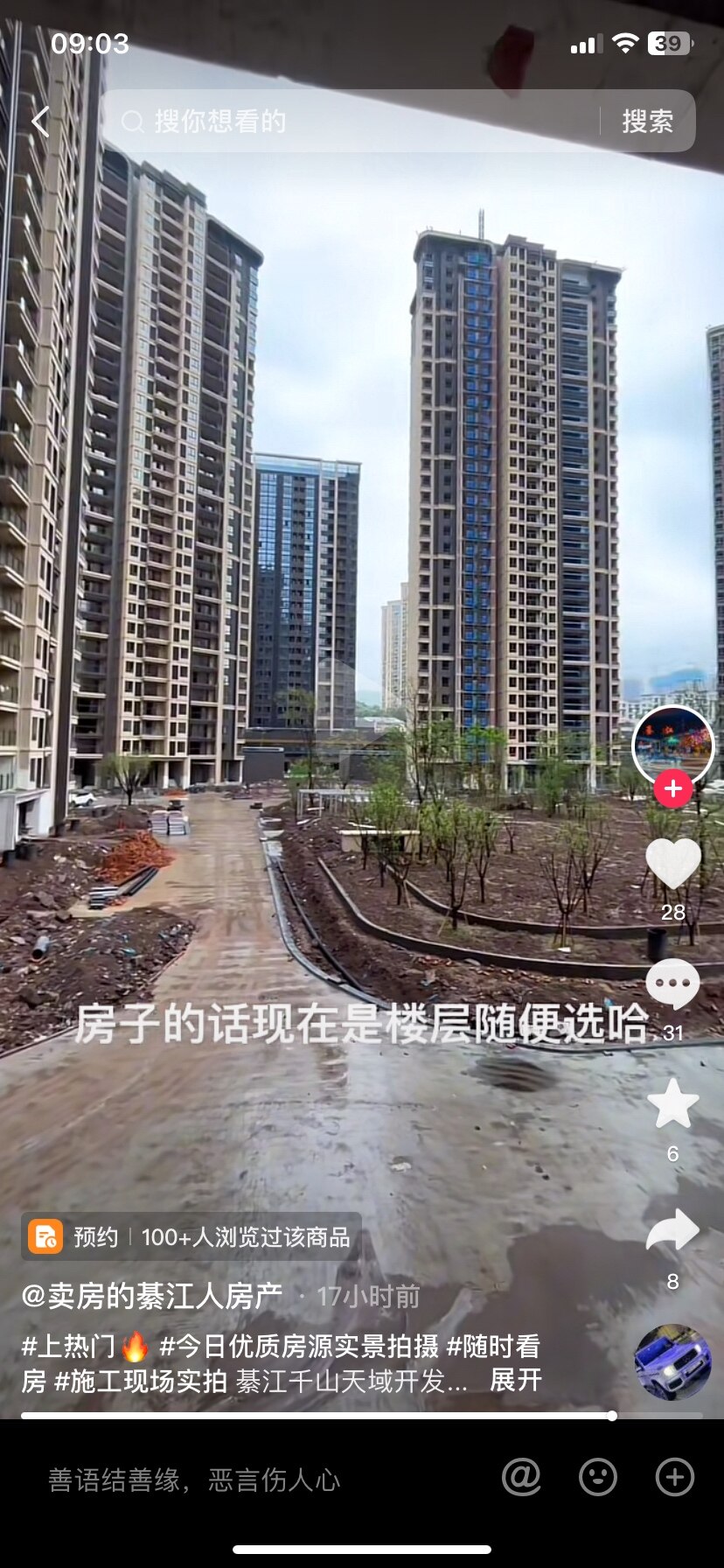
Task: Open the plus attachment options
Action: pos(675,1478)
